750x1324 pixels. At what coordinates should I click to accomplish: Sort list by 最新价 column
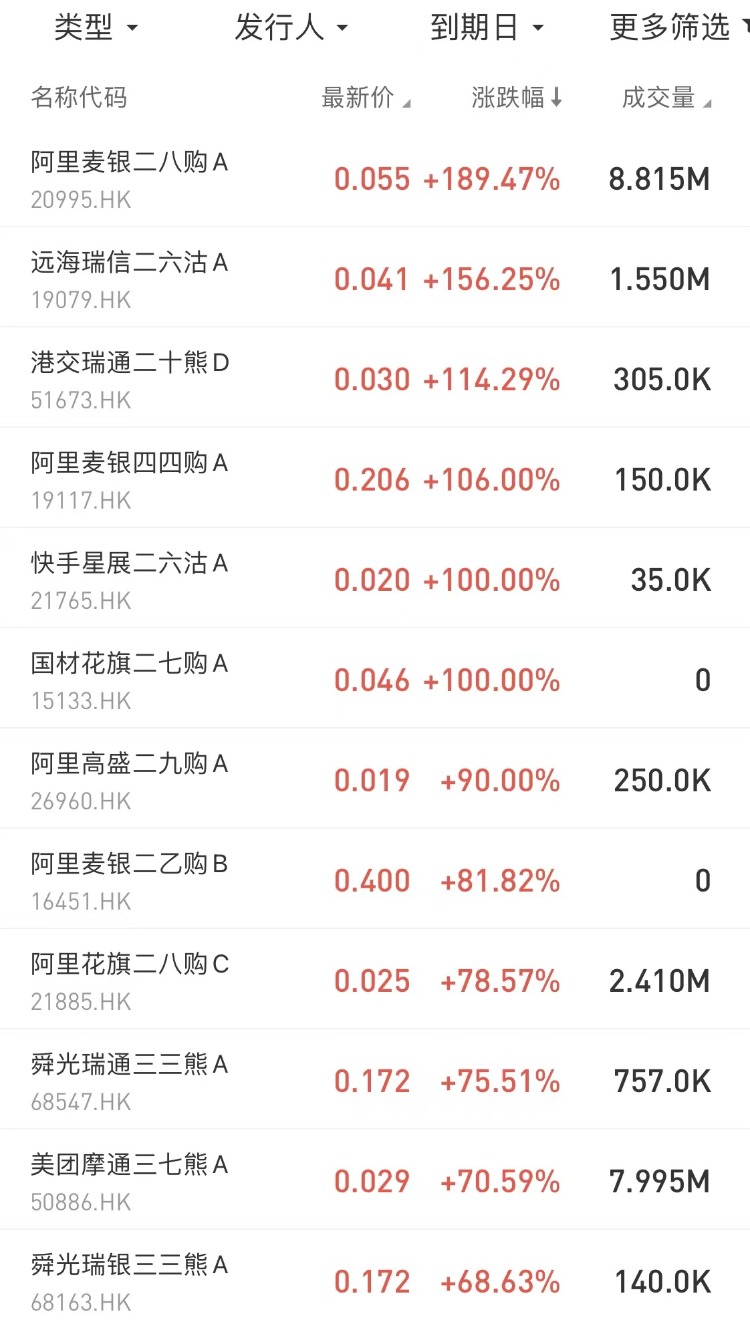click(366, 98)
